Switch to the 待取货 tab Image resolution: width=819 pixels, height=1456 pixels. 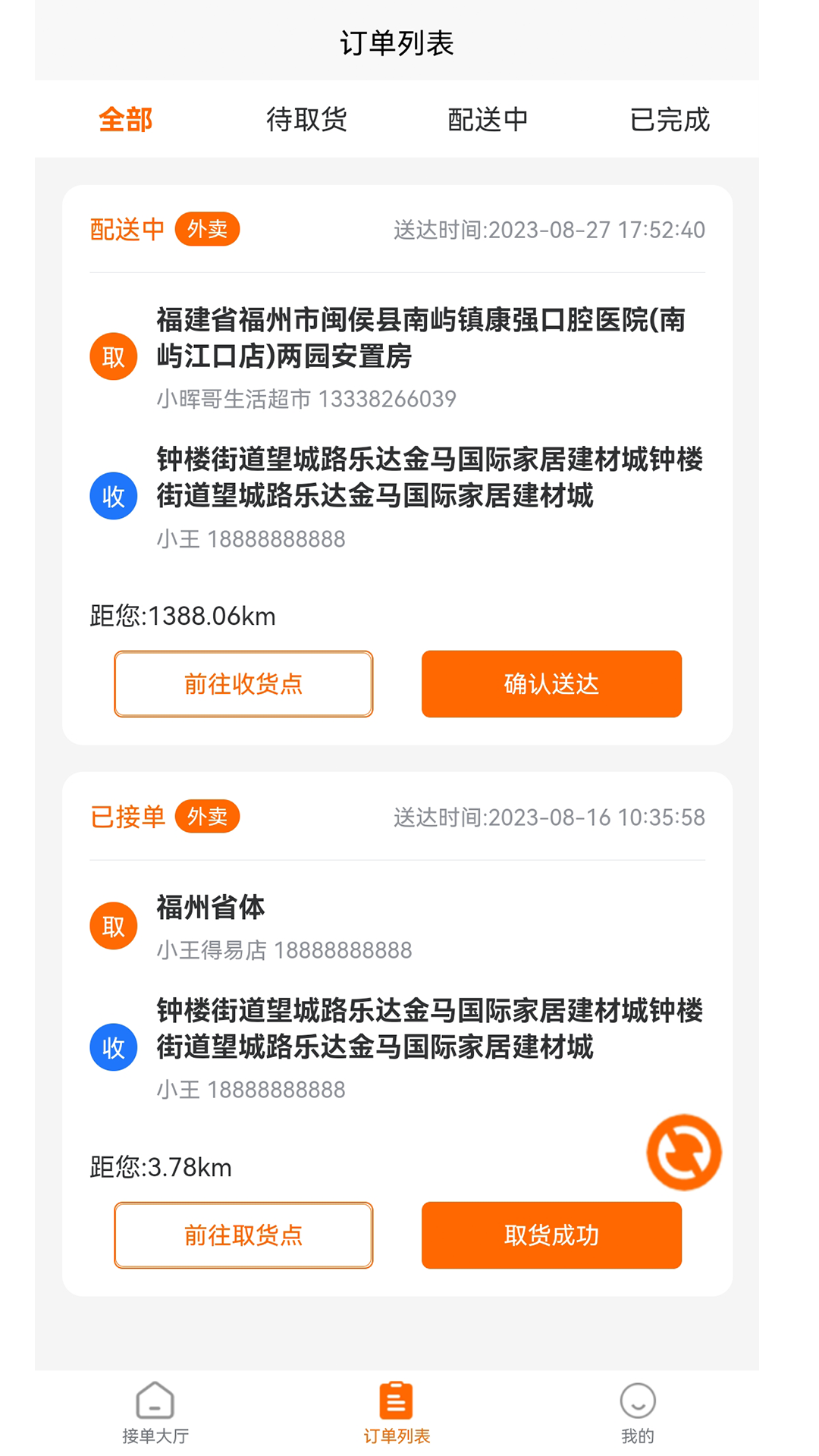point(306,120)
